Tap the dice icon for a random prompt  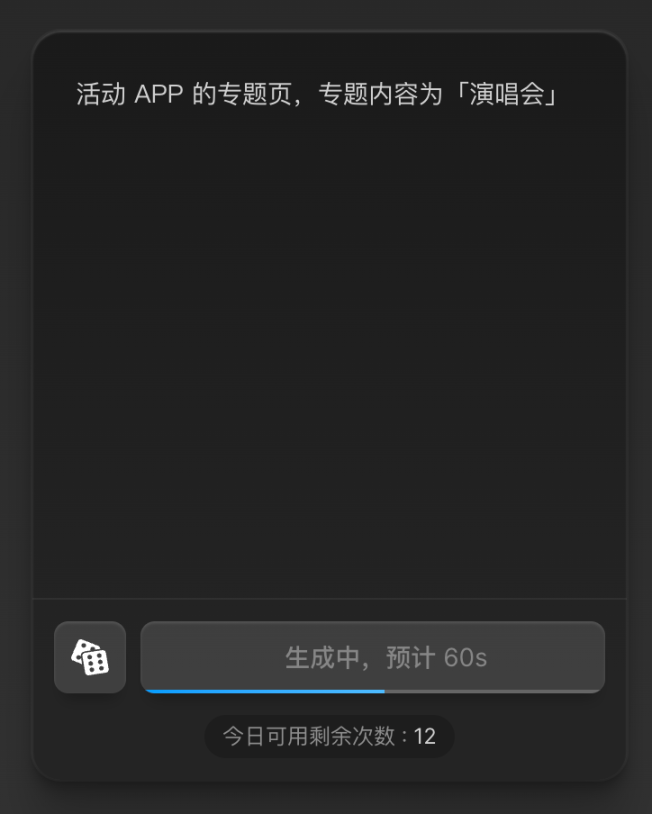(90, 657)
